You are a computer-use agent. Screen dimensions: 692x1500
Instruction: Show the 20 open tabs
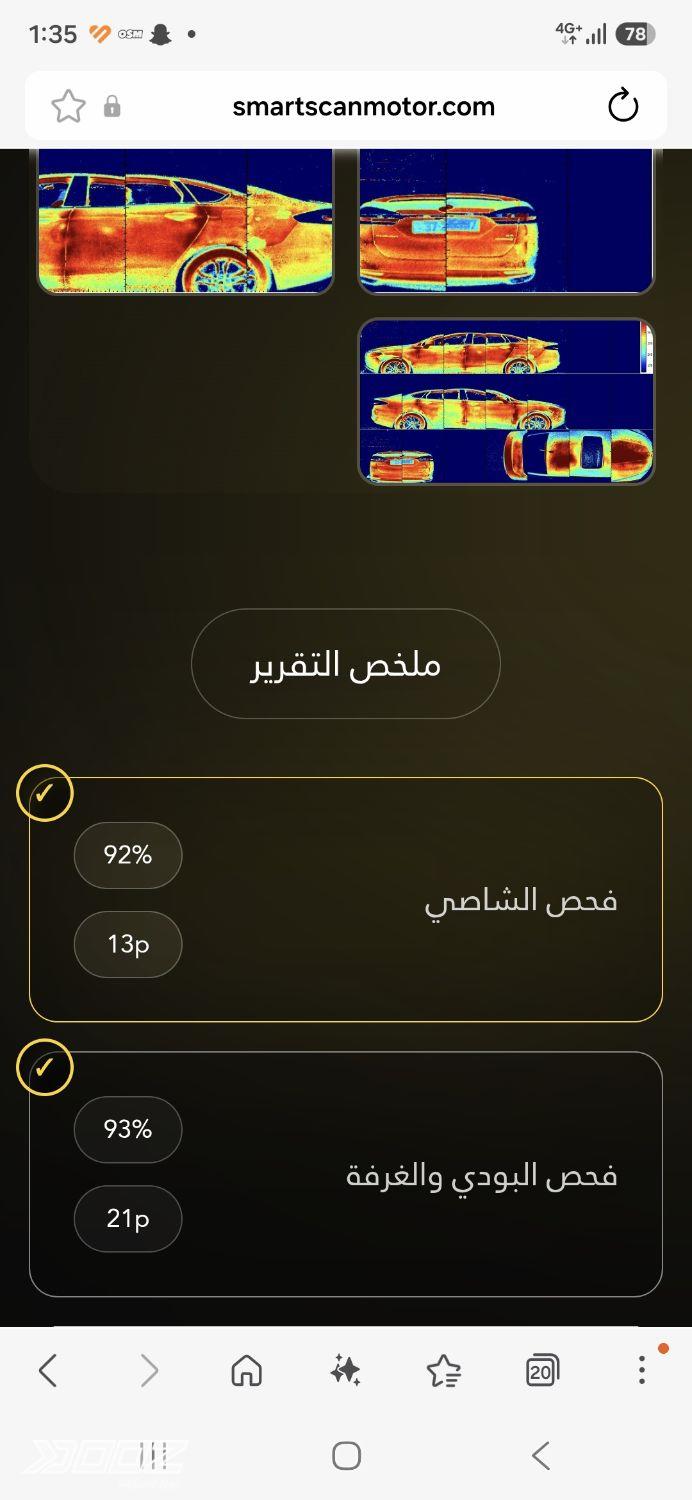(542, 1371)
